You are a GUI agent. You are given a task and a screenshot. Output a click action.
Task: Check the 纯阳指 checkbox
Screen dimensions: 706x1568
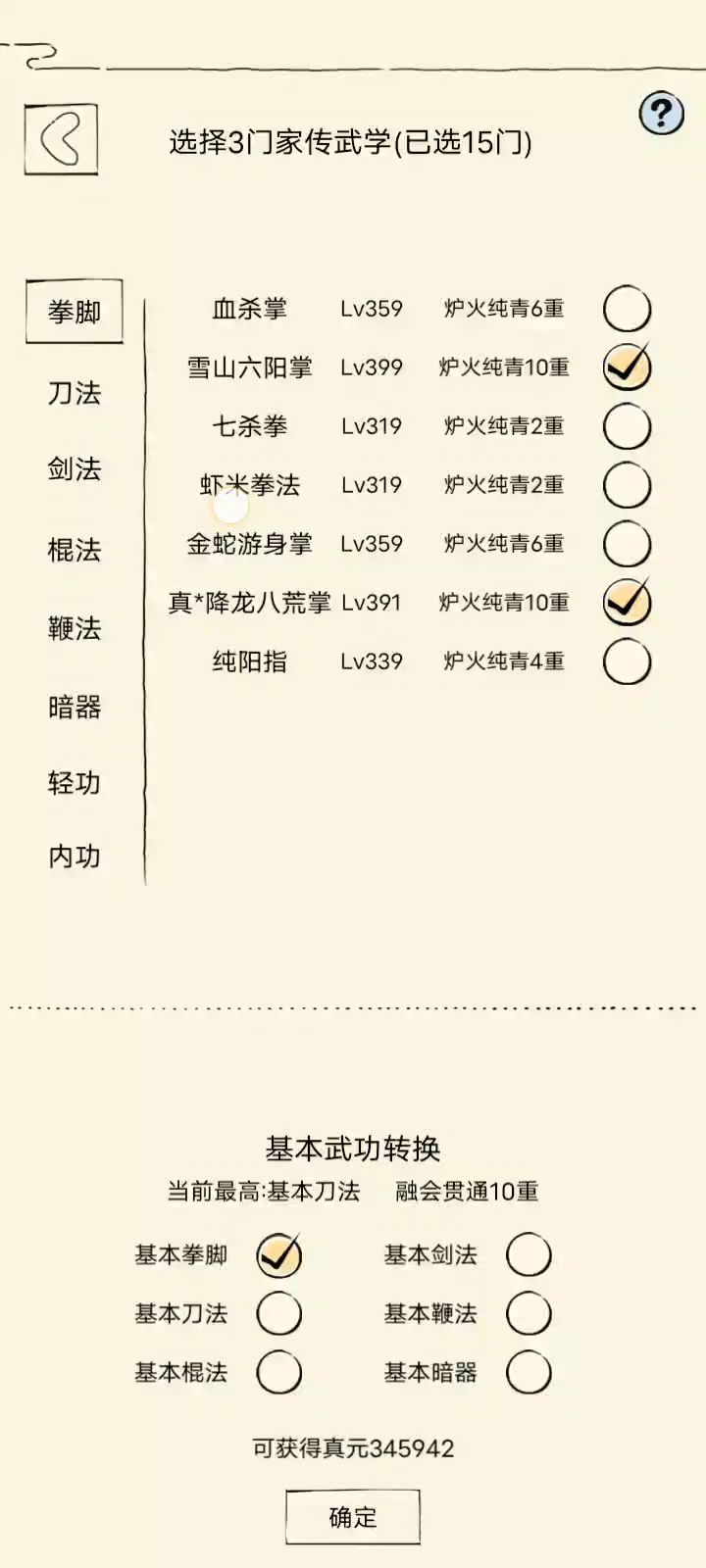(627, 661)
